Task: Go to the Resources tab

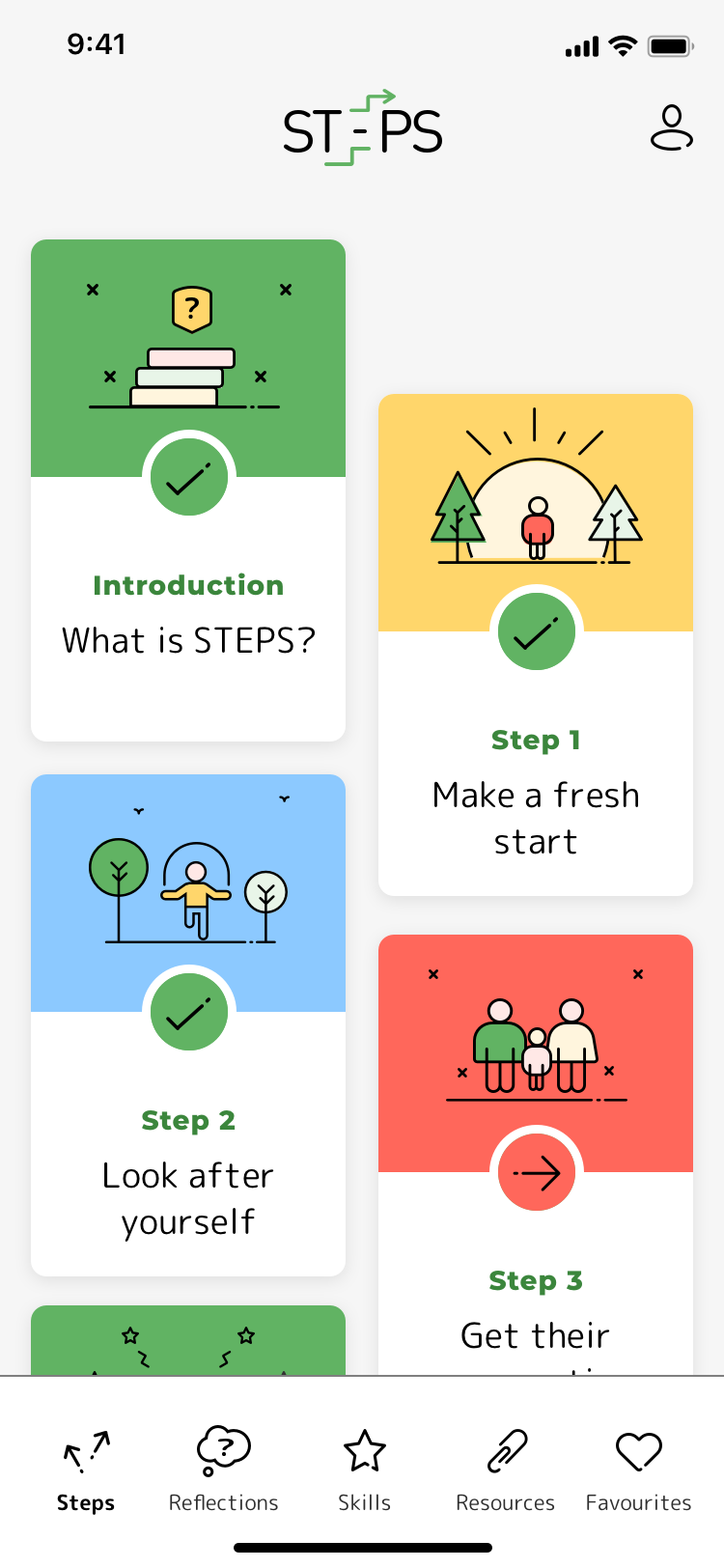Action: point(505,1470)
